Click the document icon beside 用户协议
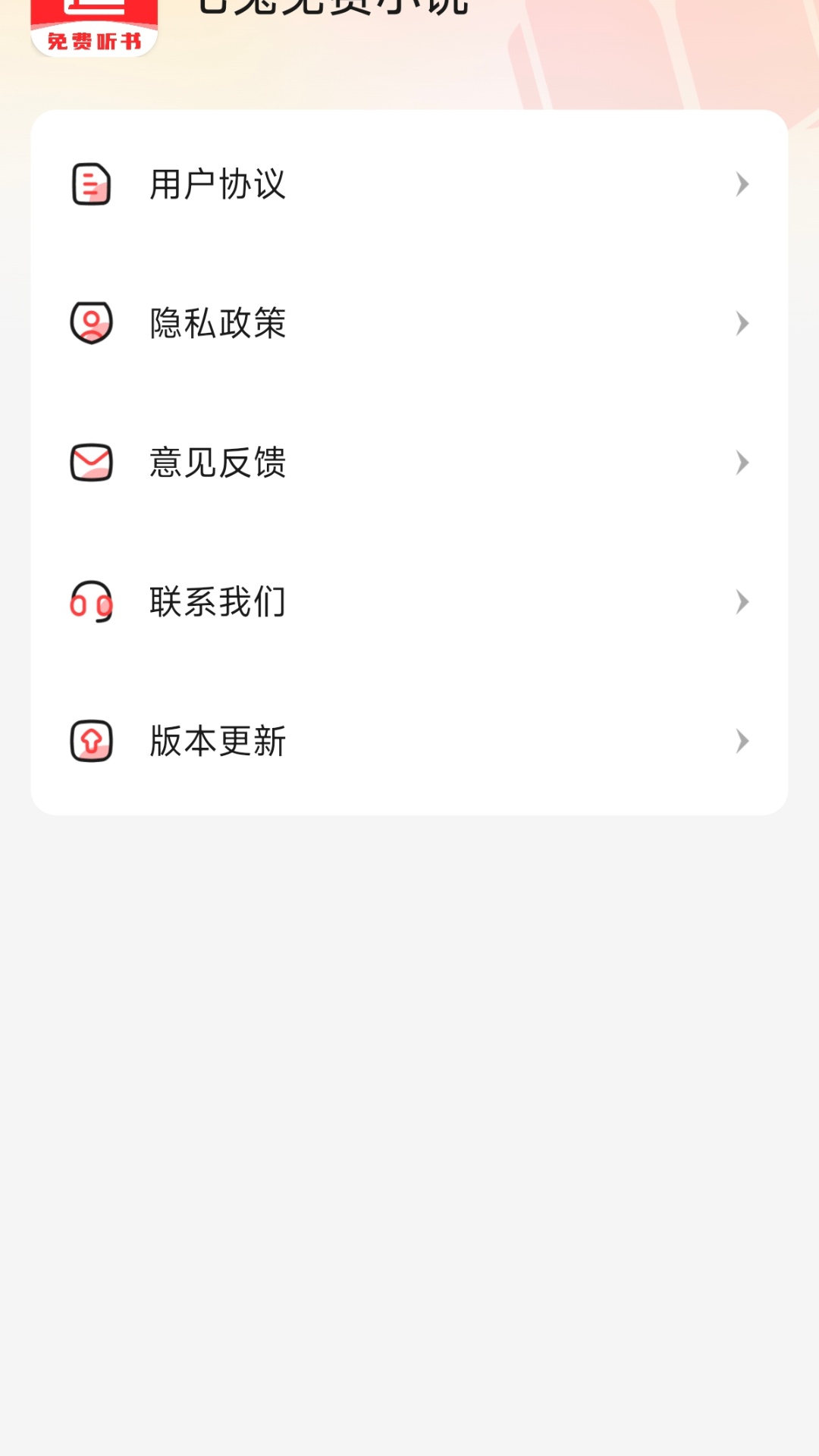 90,184
